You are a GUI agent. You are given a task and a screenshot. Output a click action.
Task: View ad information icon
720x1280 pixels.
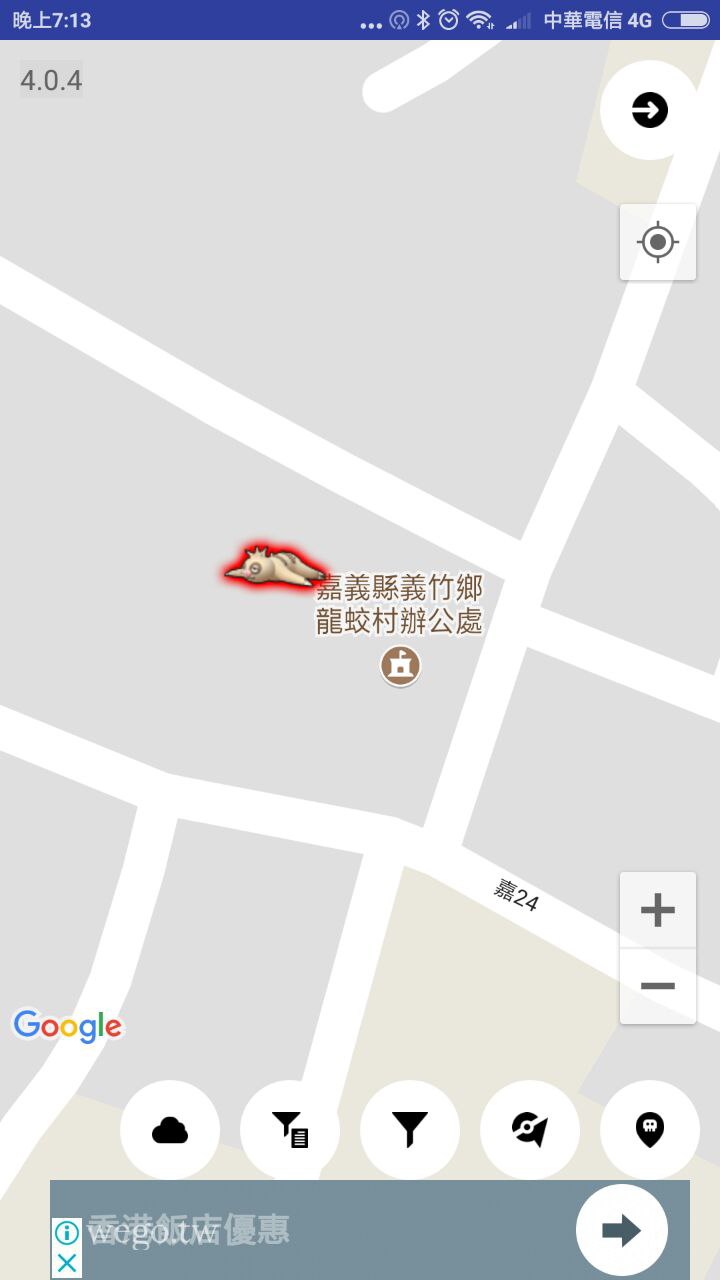[66, 1232]
